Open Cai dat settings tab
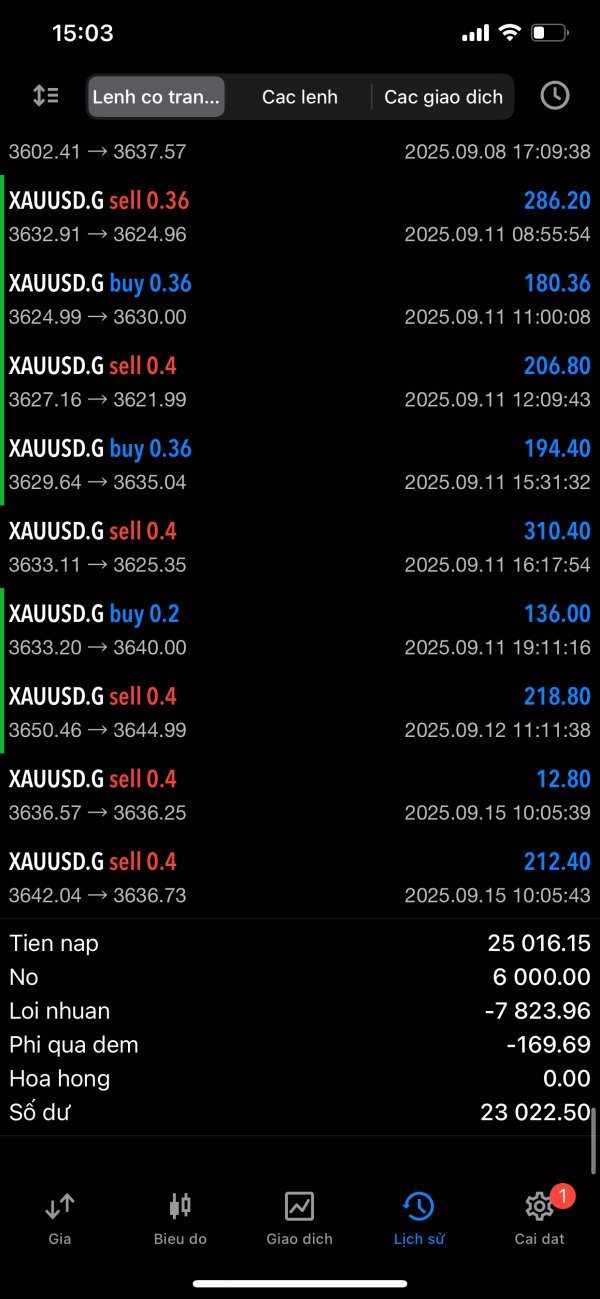 pyautogui.click(x=539, y=1218)
